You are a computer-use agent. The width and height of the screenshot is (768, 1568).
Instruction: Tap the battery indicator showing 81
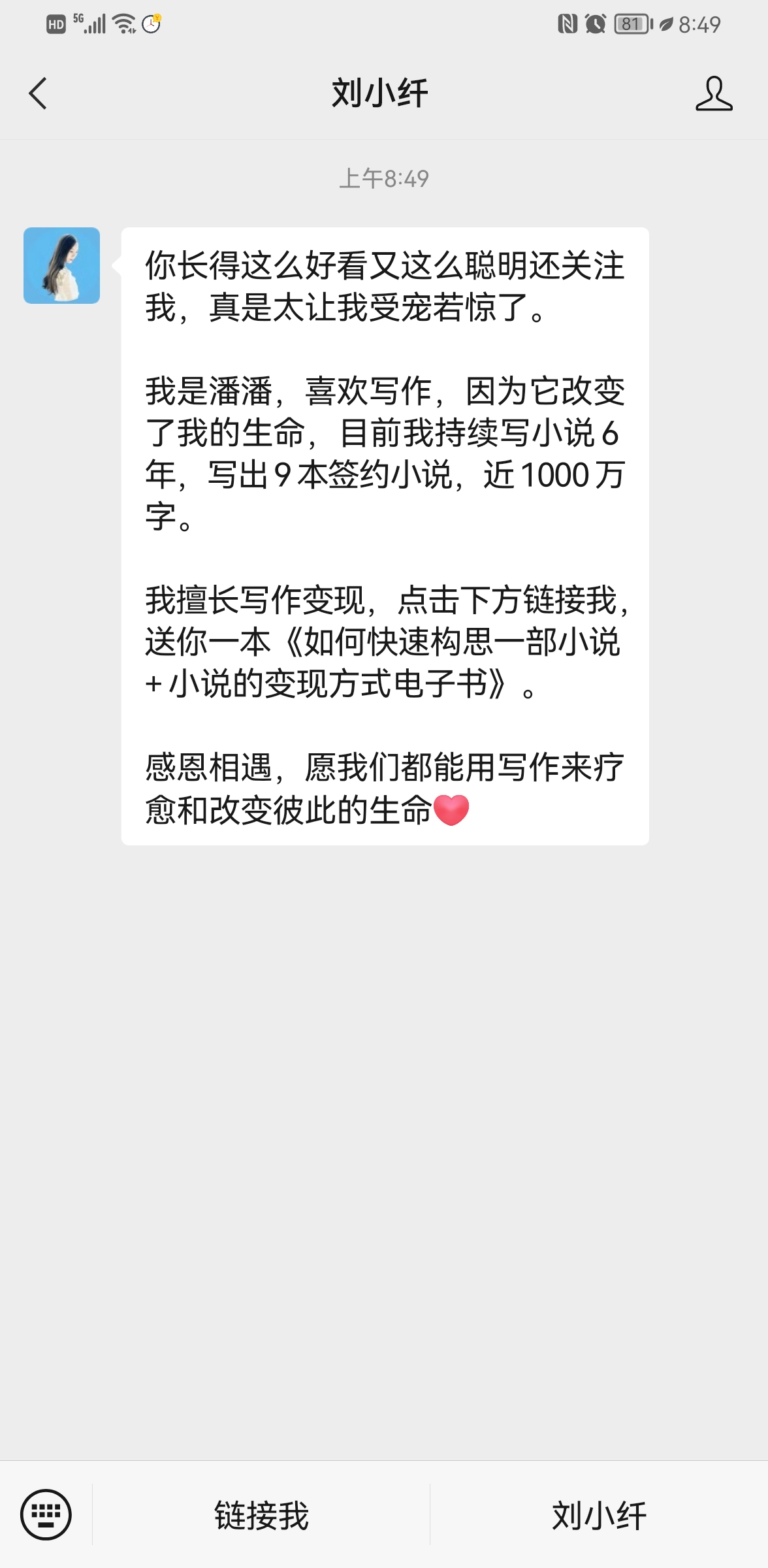pos(631,22)
